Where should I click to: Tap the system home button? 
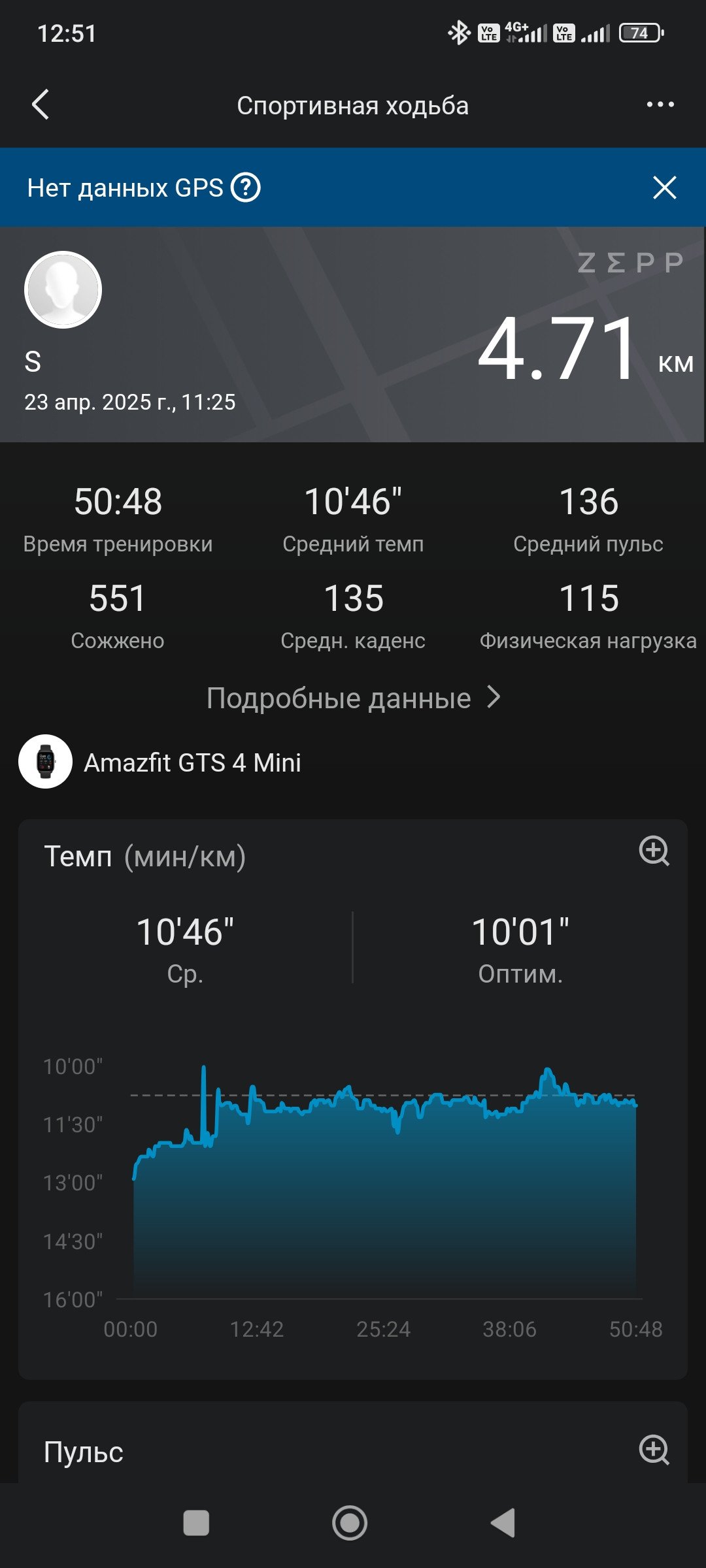coord(350,1523)
